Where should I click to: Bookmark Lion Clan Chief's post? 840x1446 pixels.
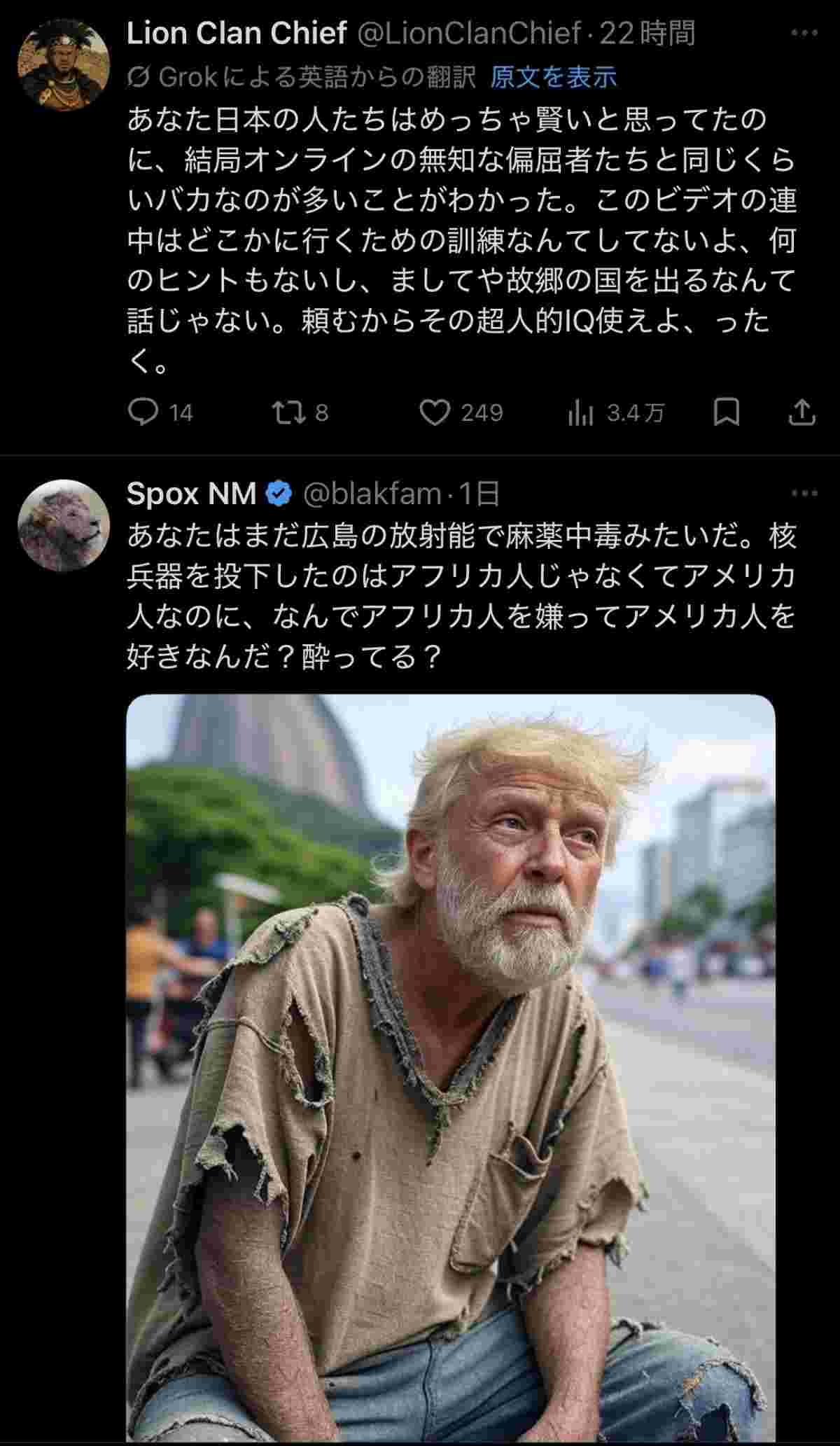(726, 412)
